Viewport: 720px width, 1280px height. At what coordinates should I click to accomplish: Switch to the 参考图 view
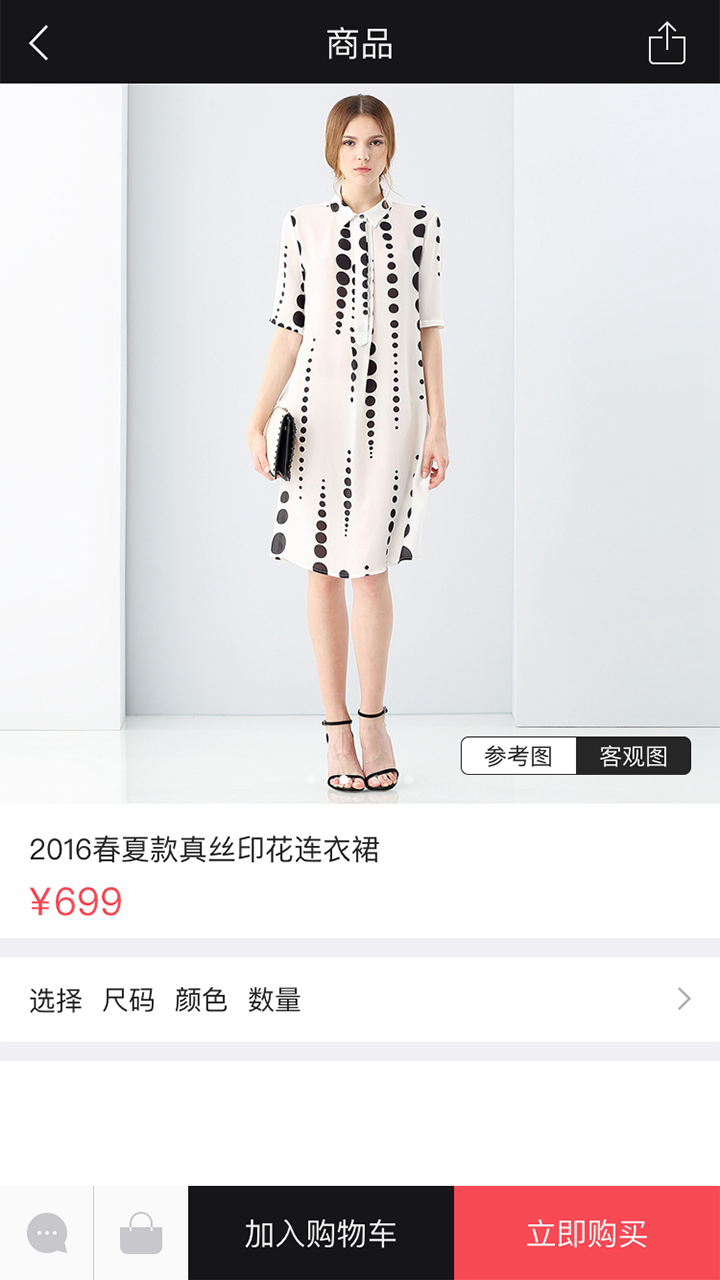[x=519, y=756]
